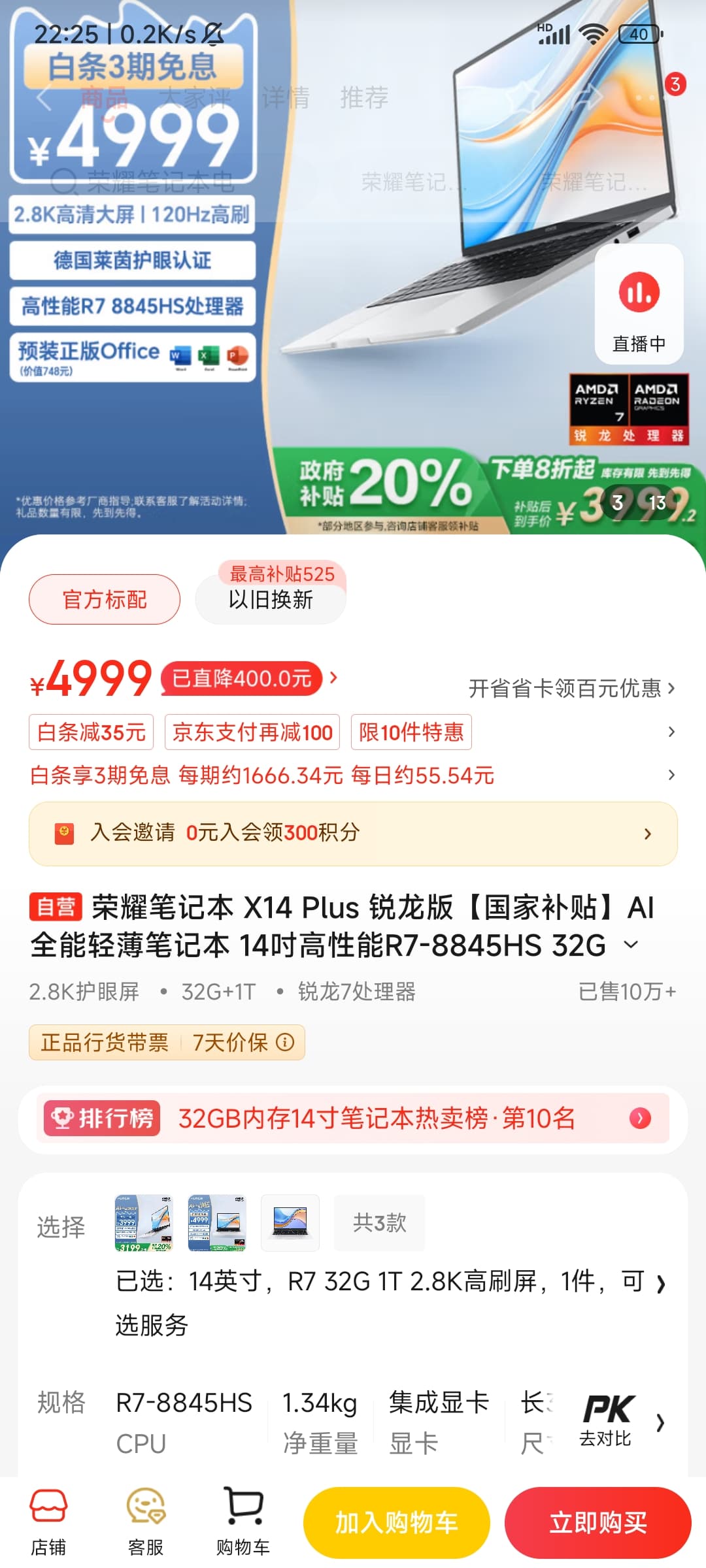Select the third laptop variant thumbnail
The width and height of the screenshot is (706, 1568).
coord(290,1222)
